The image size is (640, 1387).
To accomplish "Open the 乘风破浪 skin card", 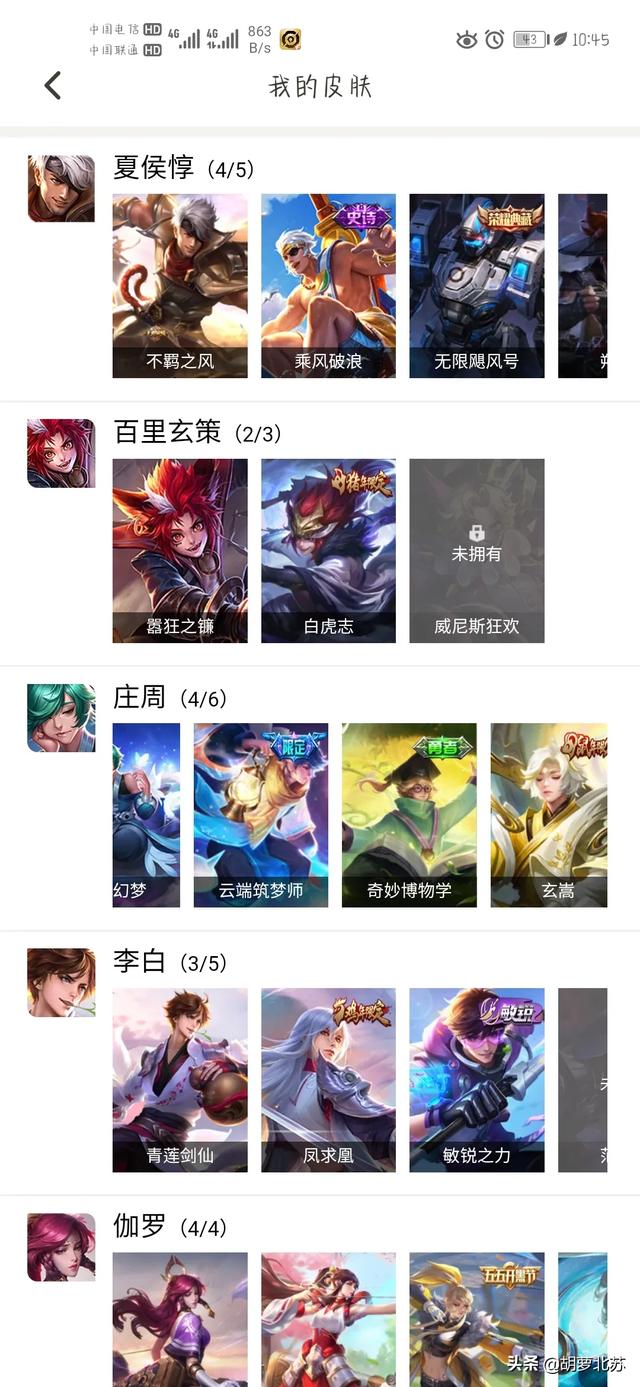I will [x=329, y=286].
